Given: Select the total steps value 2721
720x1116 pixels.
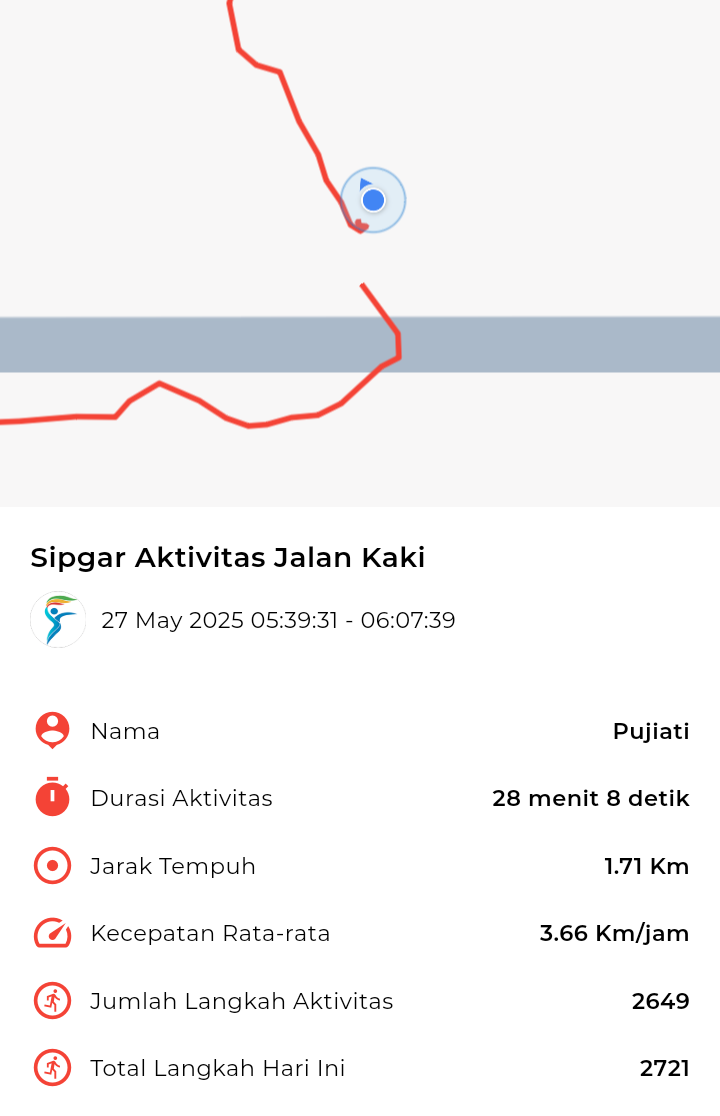Looking at the screenshot, I should tap(664, 1068).
